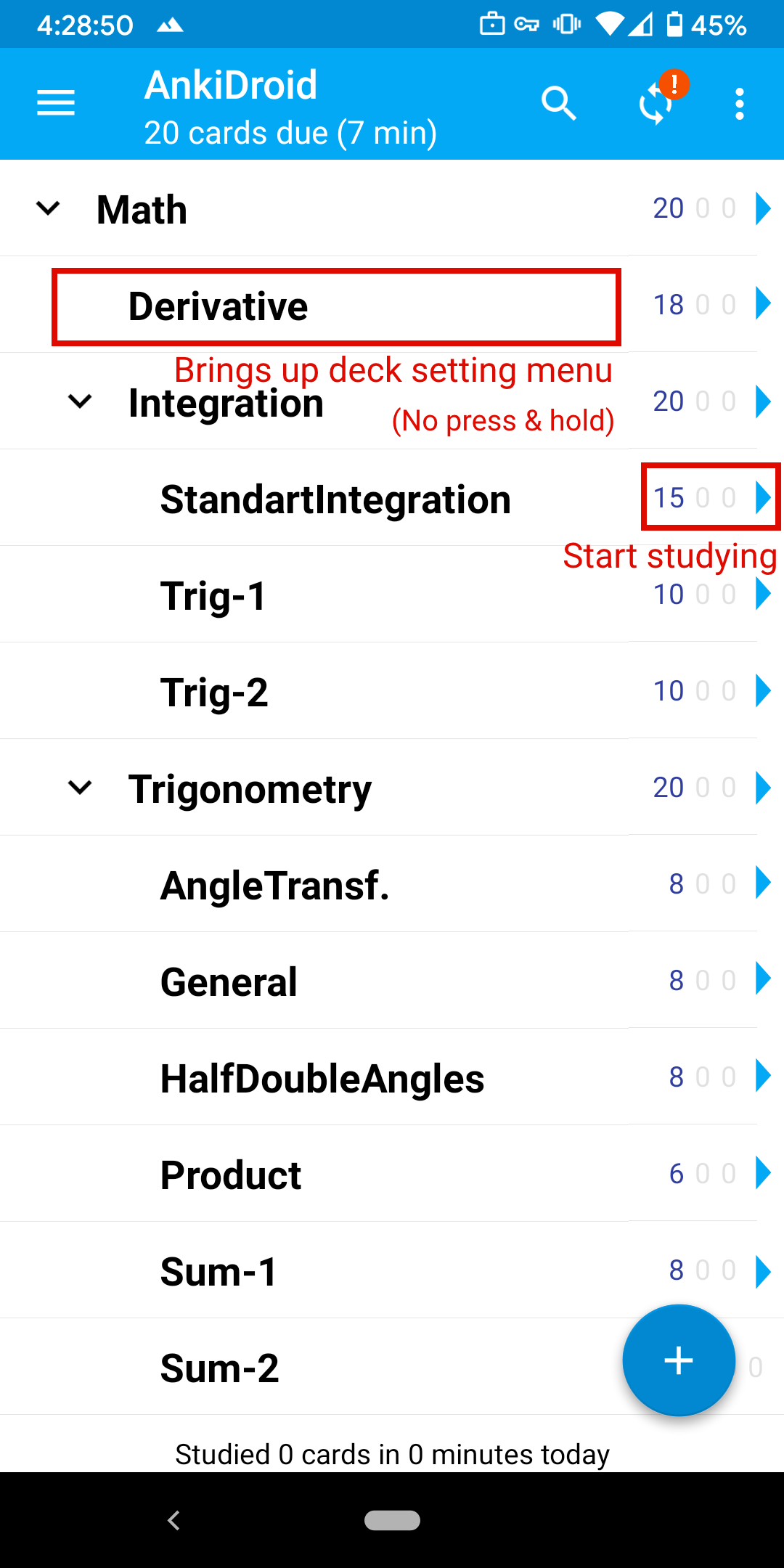
Task: Select the General deck
Action: (229, 980)
